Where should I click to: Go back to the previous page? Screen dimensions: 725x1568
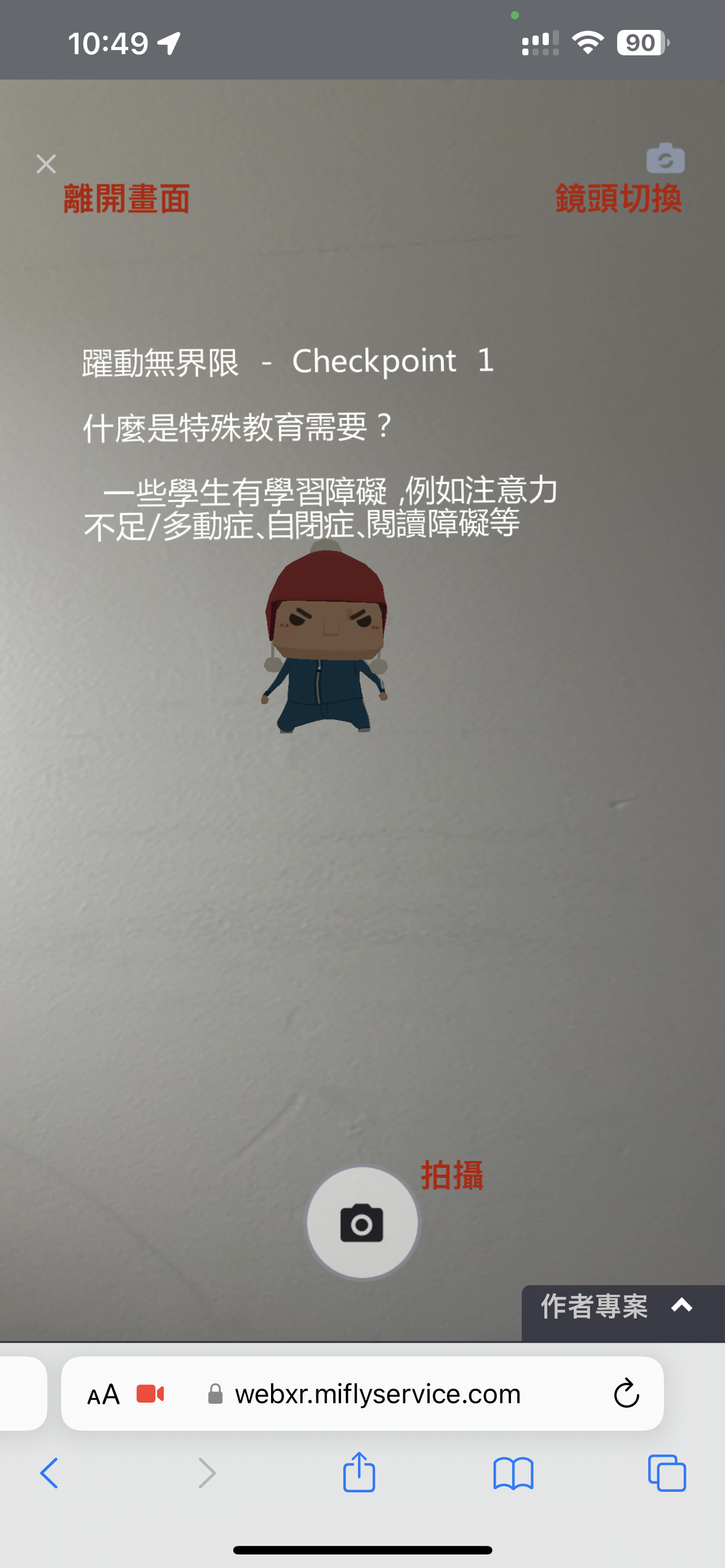pos(49,1474)
